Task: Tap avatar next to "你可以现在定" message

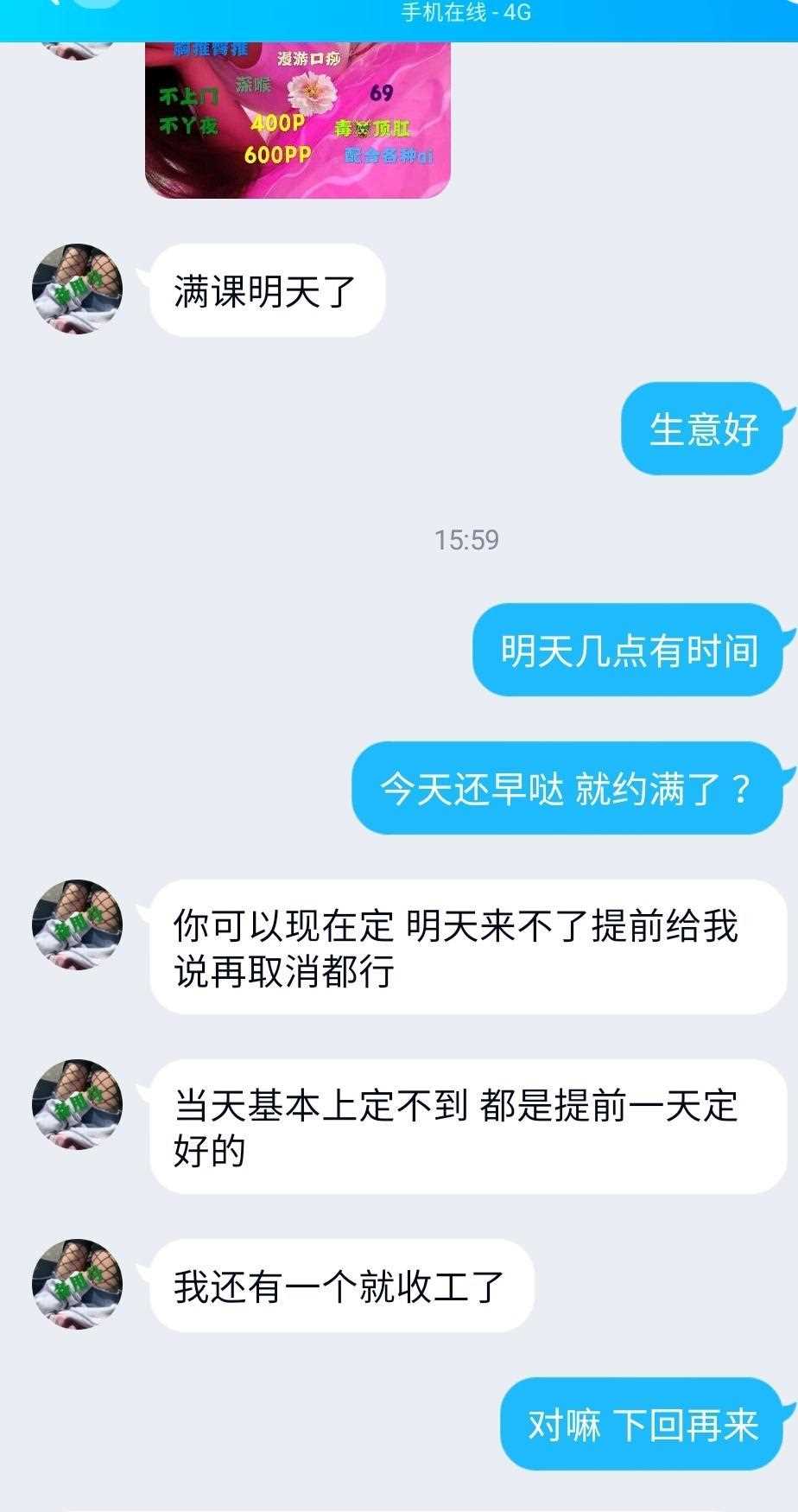Action: (77, 924)
